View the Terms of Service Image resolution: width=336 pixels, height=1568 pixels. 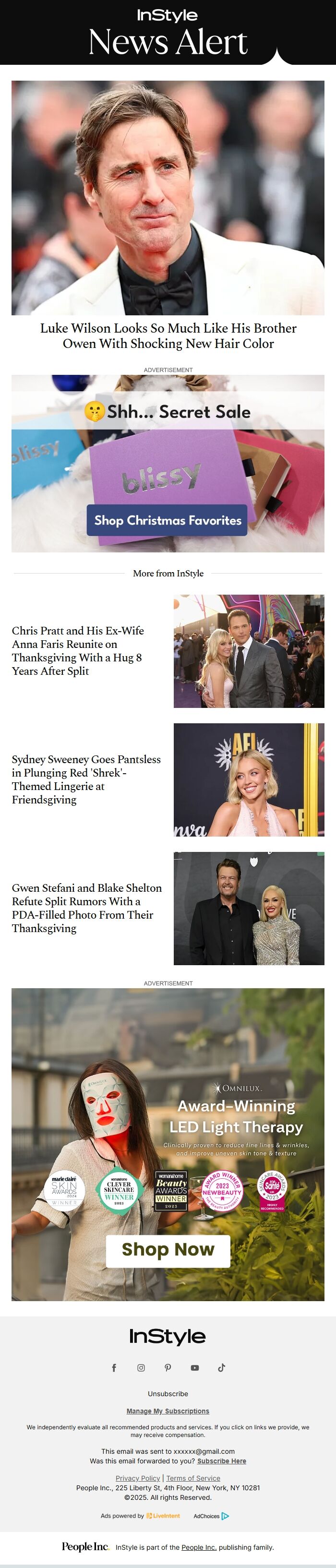point(193,1478)
